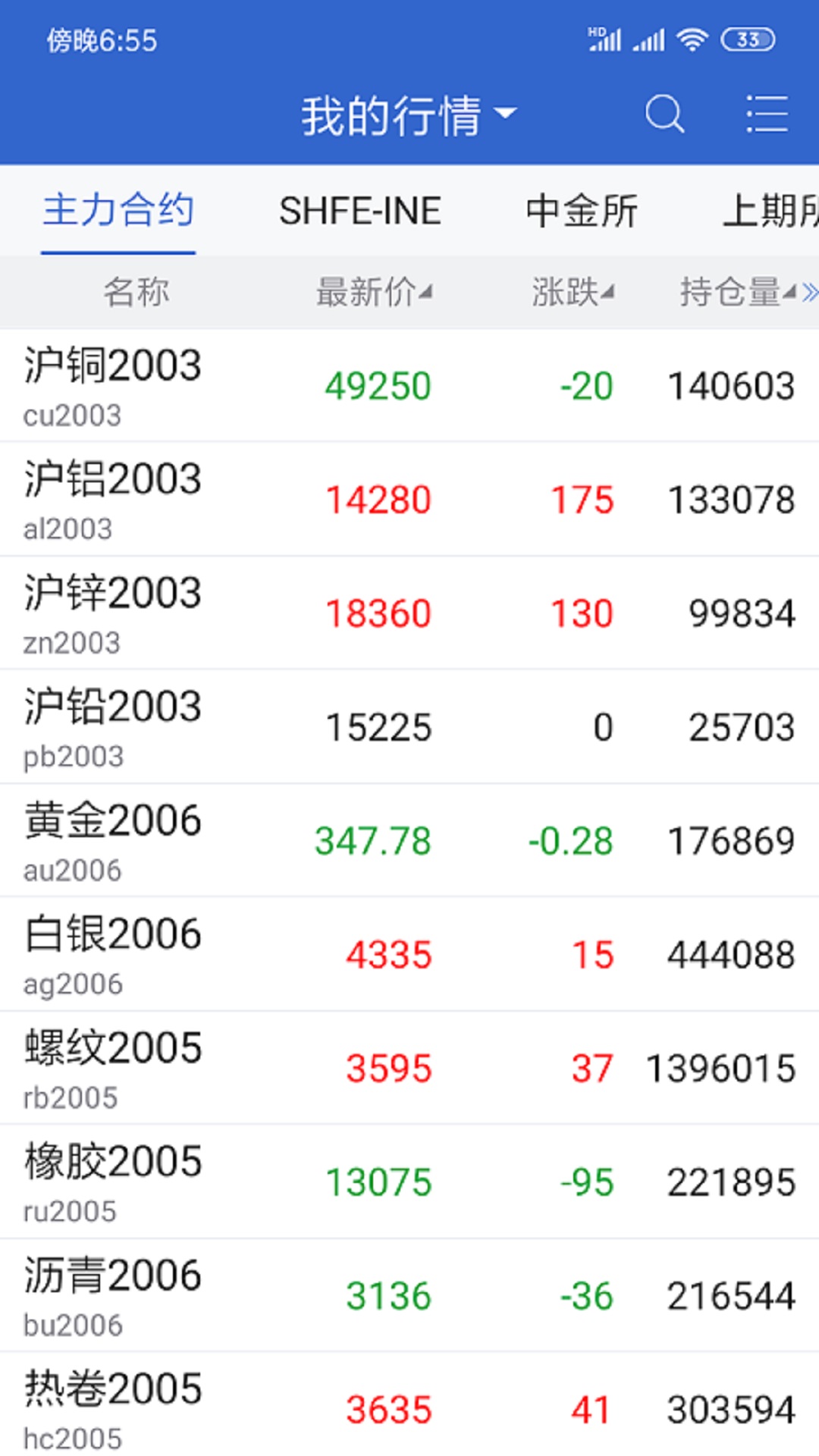
Task: Switch to the SHFE-INE tab
Action: pos(359,211)
